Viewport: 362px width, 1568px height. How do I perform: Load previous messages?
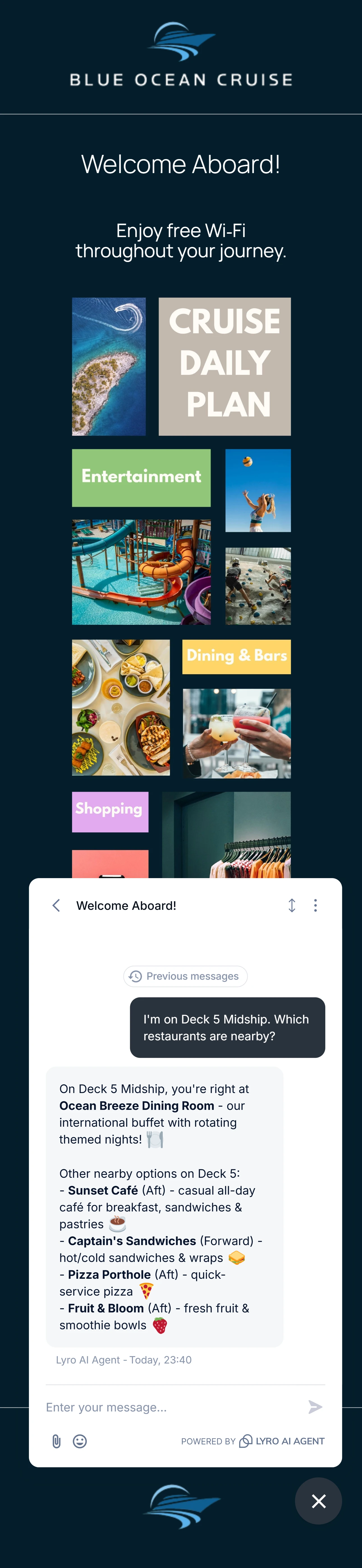185,976
